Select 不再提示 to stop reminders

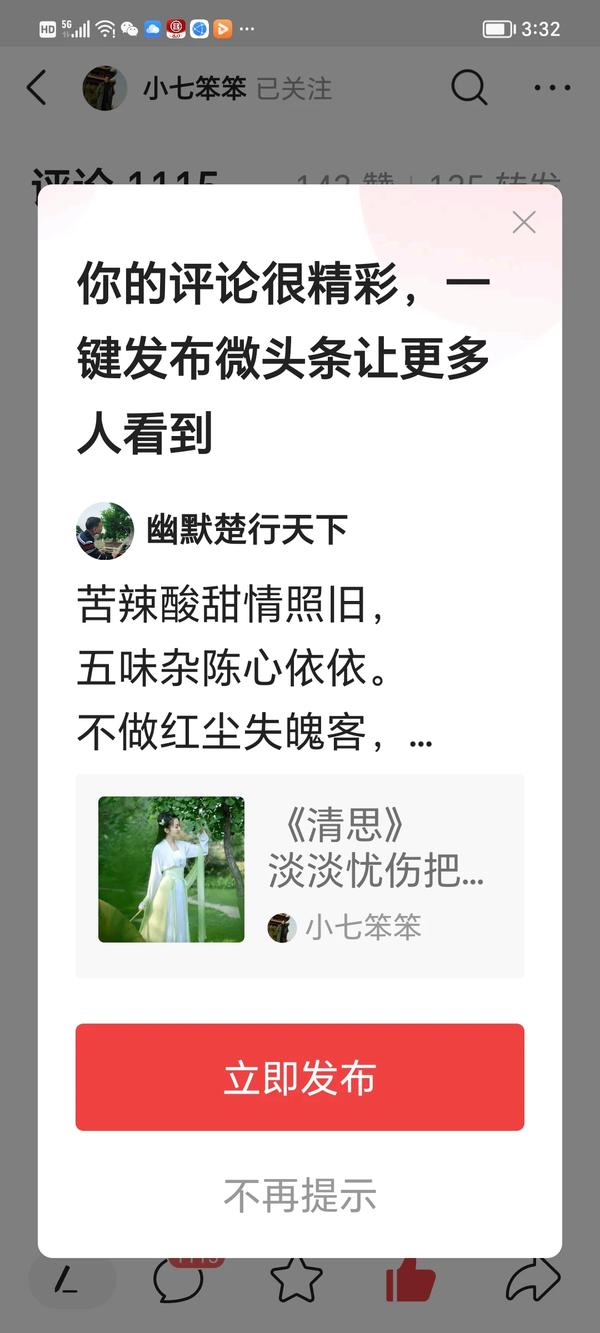pyautogui.click(x=299, y=1195)
